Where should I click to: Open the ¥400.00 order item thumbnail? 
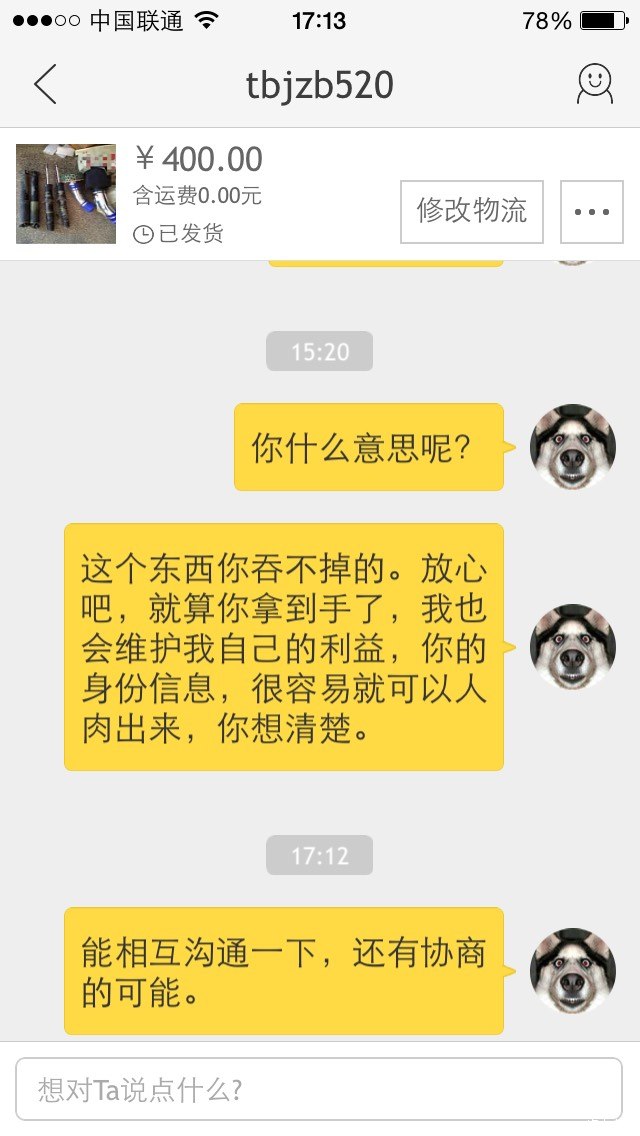[67, 194]
